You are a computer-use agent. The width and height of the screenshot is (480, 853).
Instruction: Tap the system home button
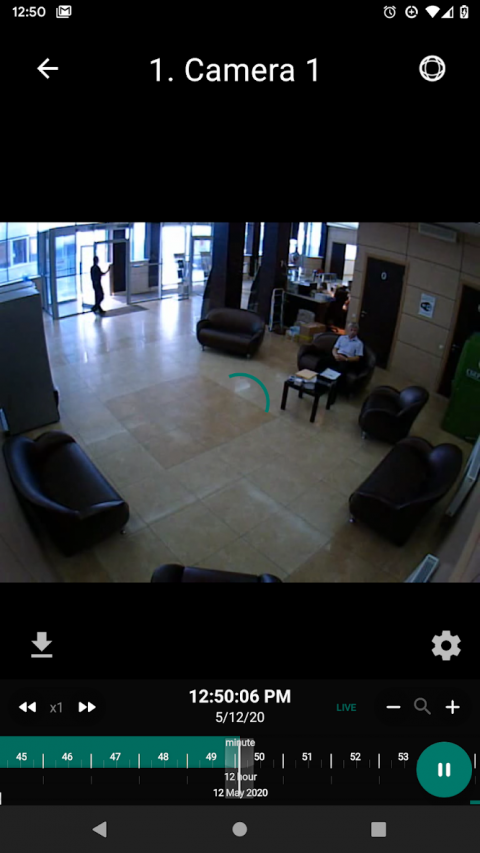tap(239, 829)
